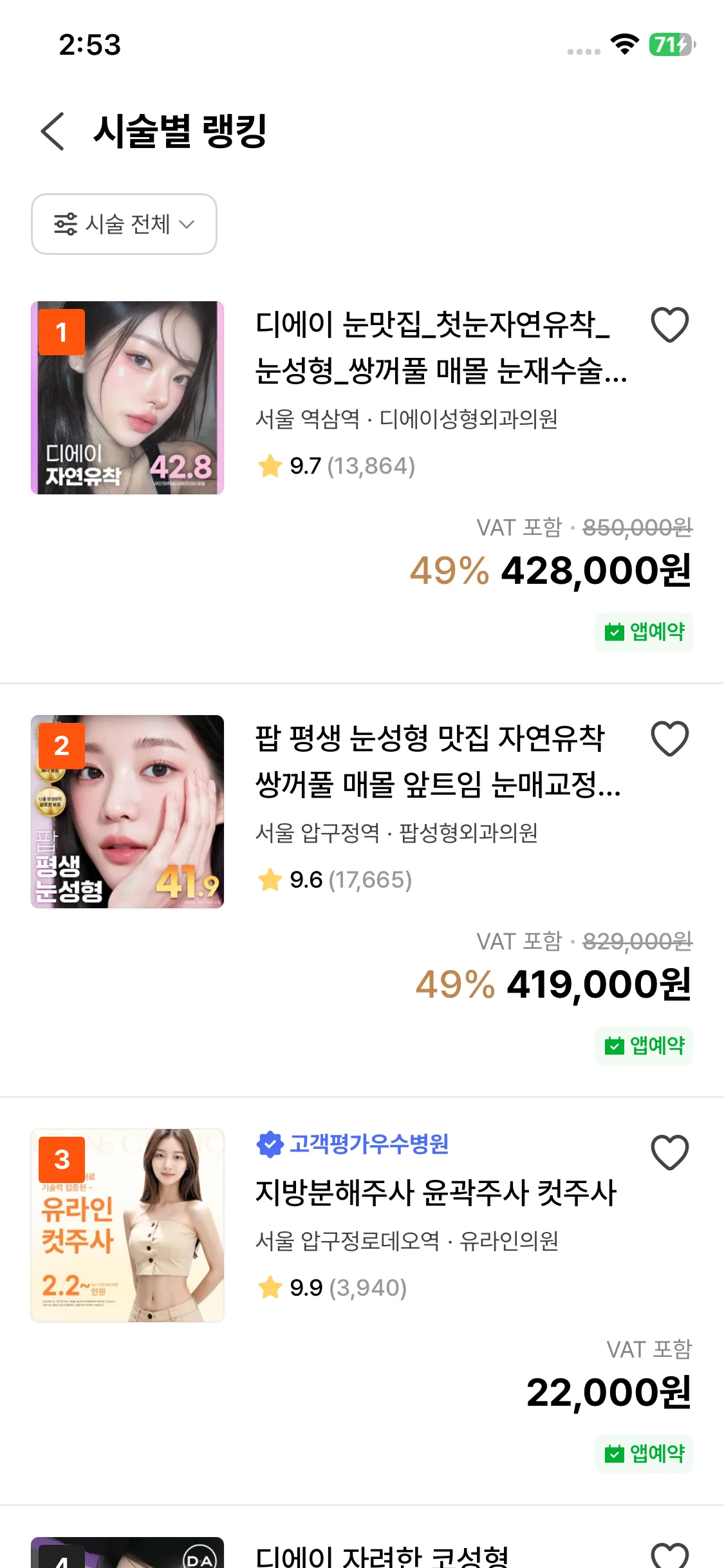Go back from 시술별 랭킹 page
724x1568 pixels.
click(53, 131)
